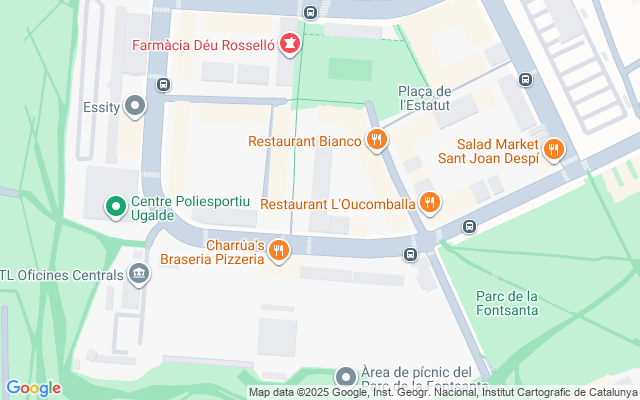Image resolution: width=640 pixels, height=400 pixels.
Task: Select the Centre Poliesportiu Ugalde marker
Action: (x=116, y=208)
